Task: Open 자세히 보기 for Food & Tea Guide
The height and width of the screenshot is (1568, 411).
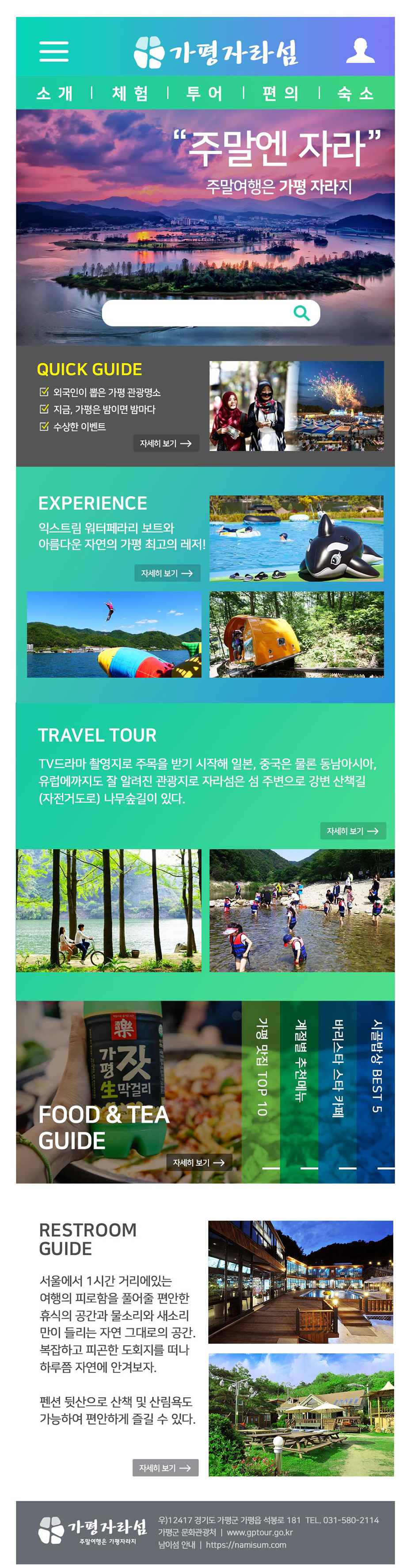Action: click(199, 1162)
